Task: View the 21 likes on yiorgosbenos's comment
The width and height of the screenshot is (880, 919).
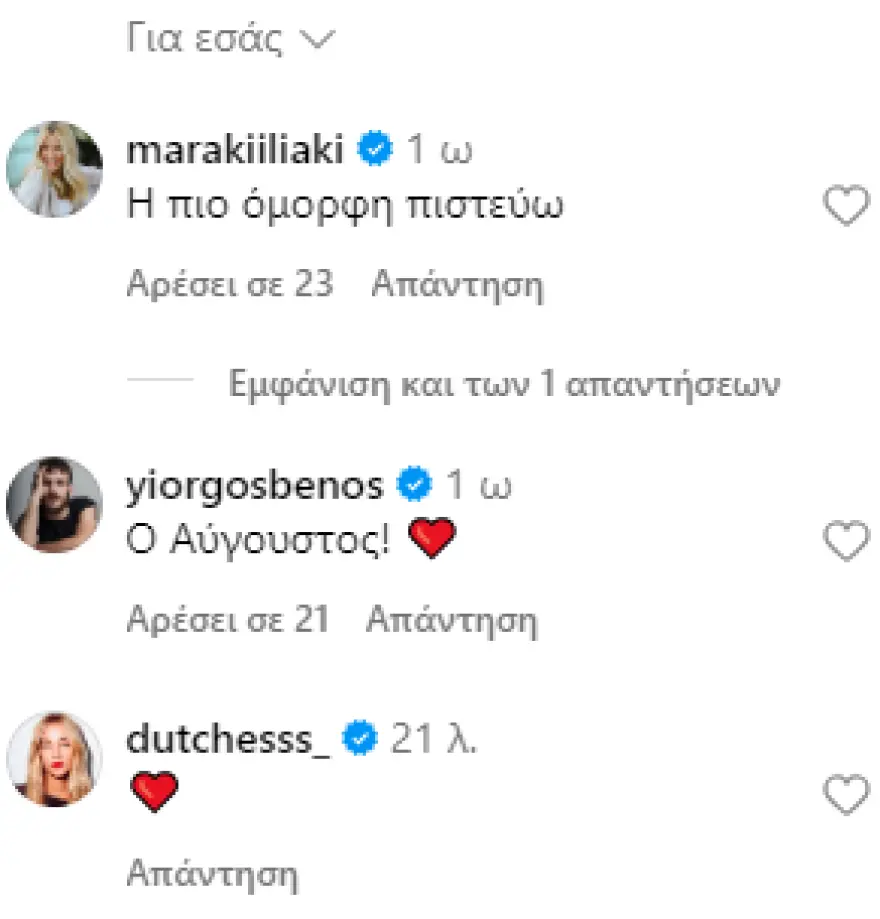Action: pos(227,620)
